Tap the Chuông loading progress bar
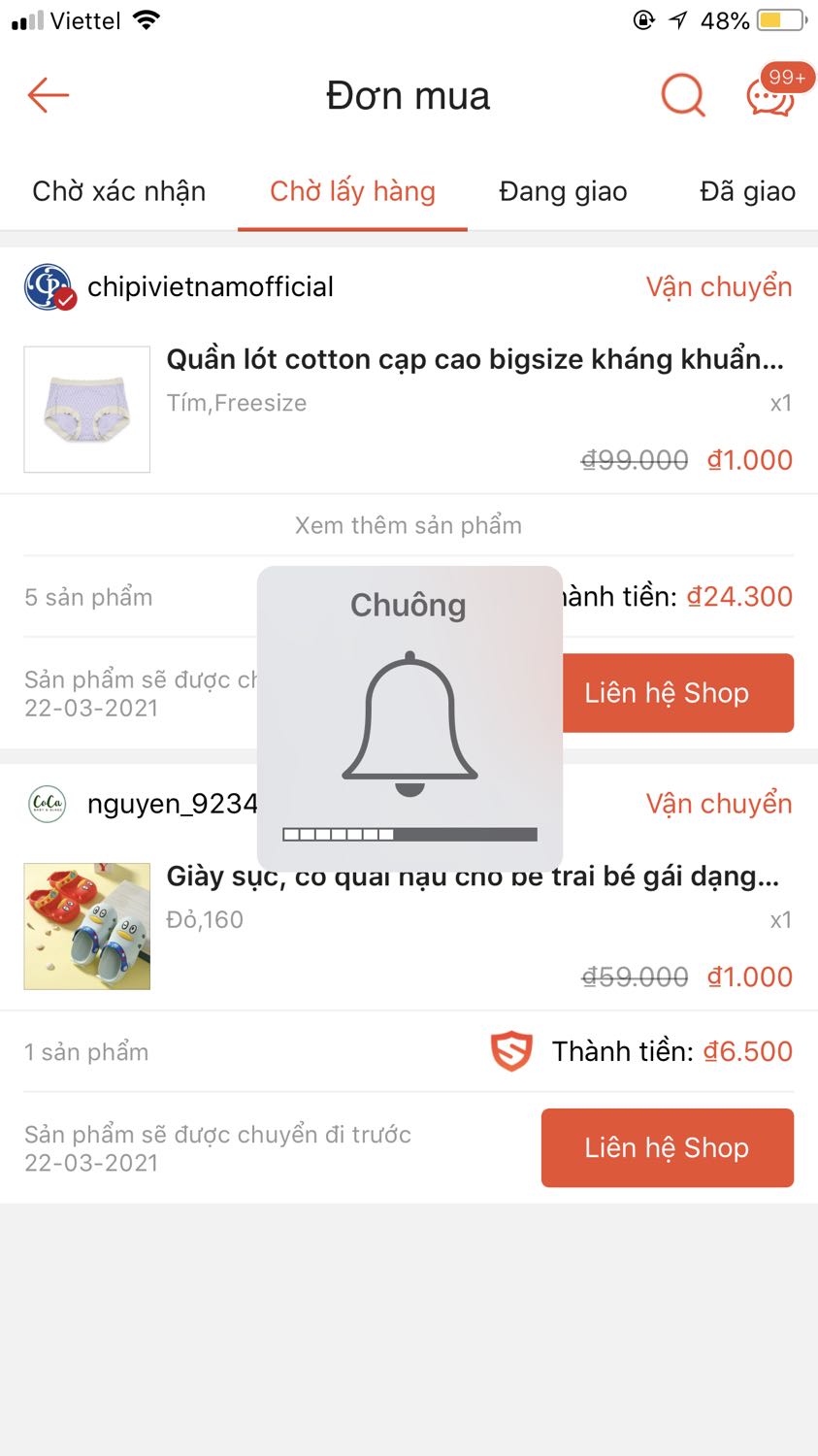818x1456 pixels. point(409,833)
